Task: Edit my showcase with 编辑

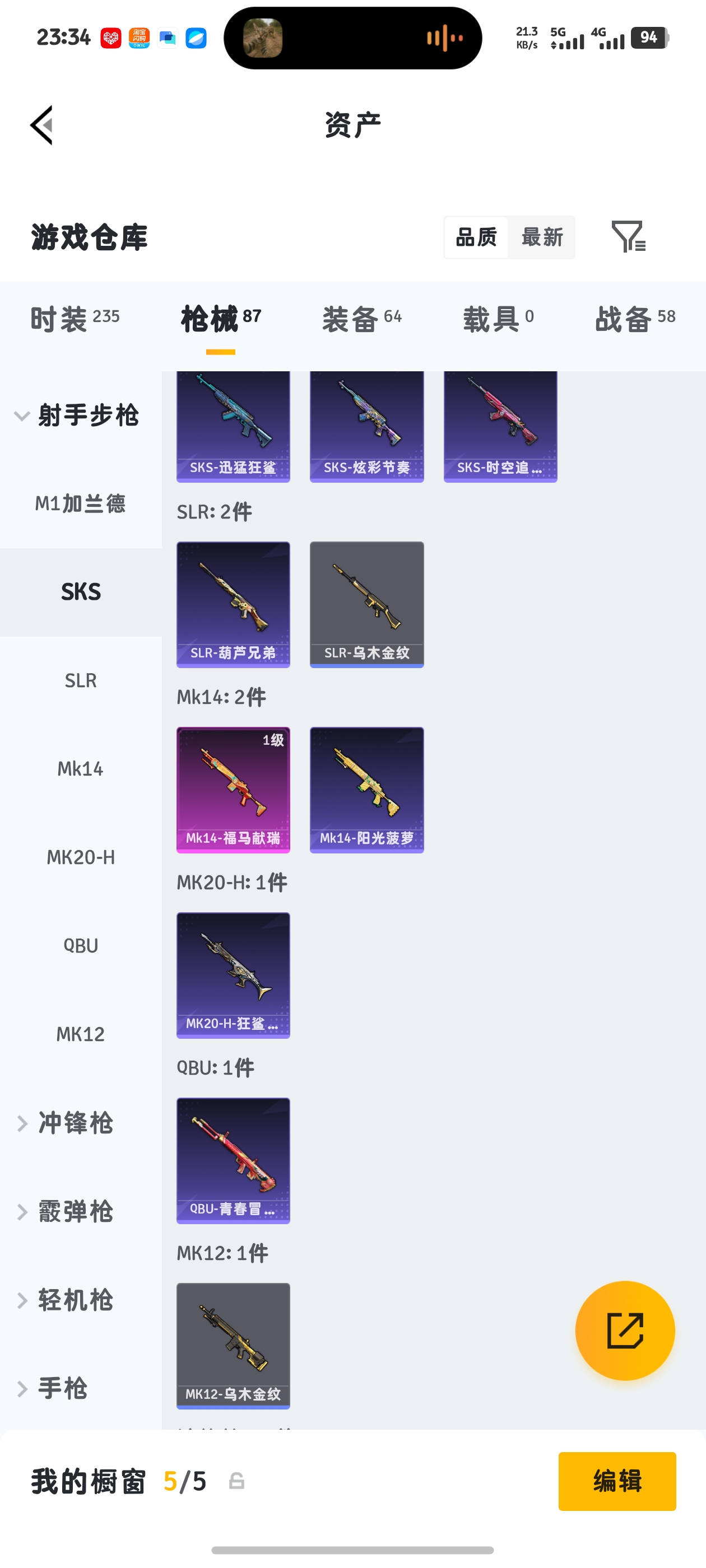Action: click(616, 1481)
